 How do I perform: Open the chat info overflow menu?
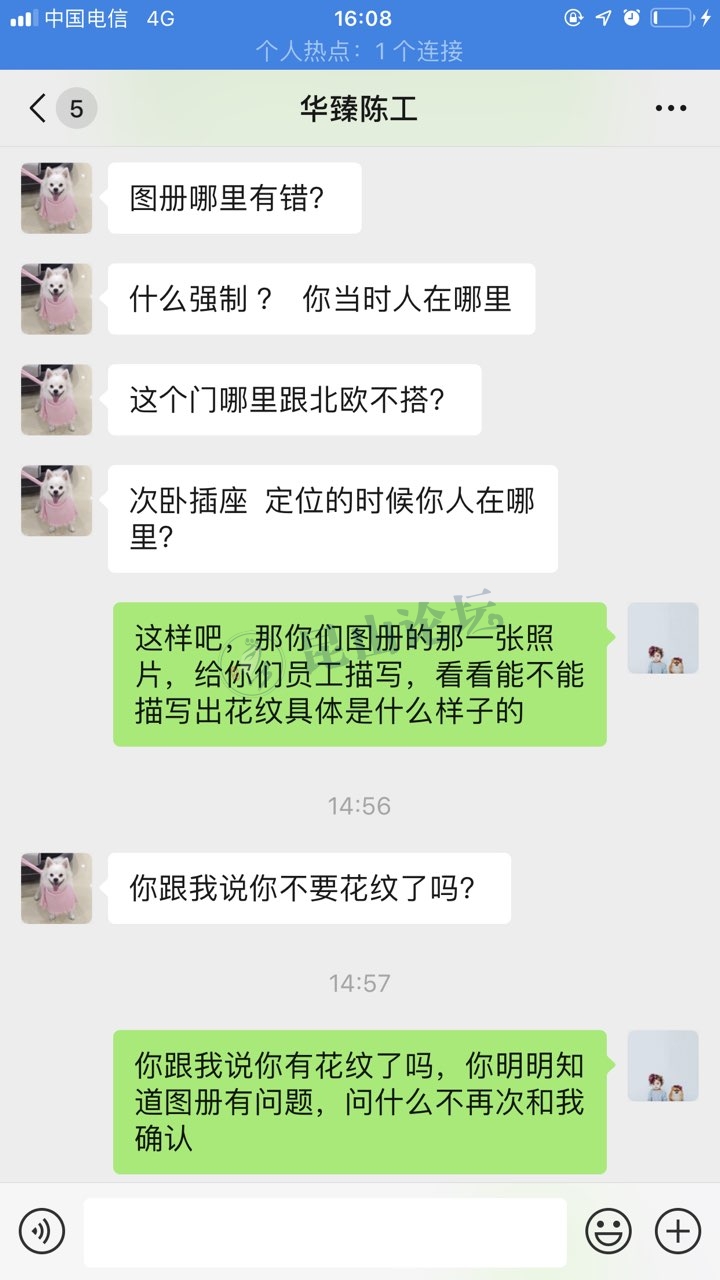pyautogui.click(x=670, y=108)
